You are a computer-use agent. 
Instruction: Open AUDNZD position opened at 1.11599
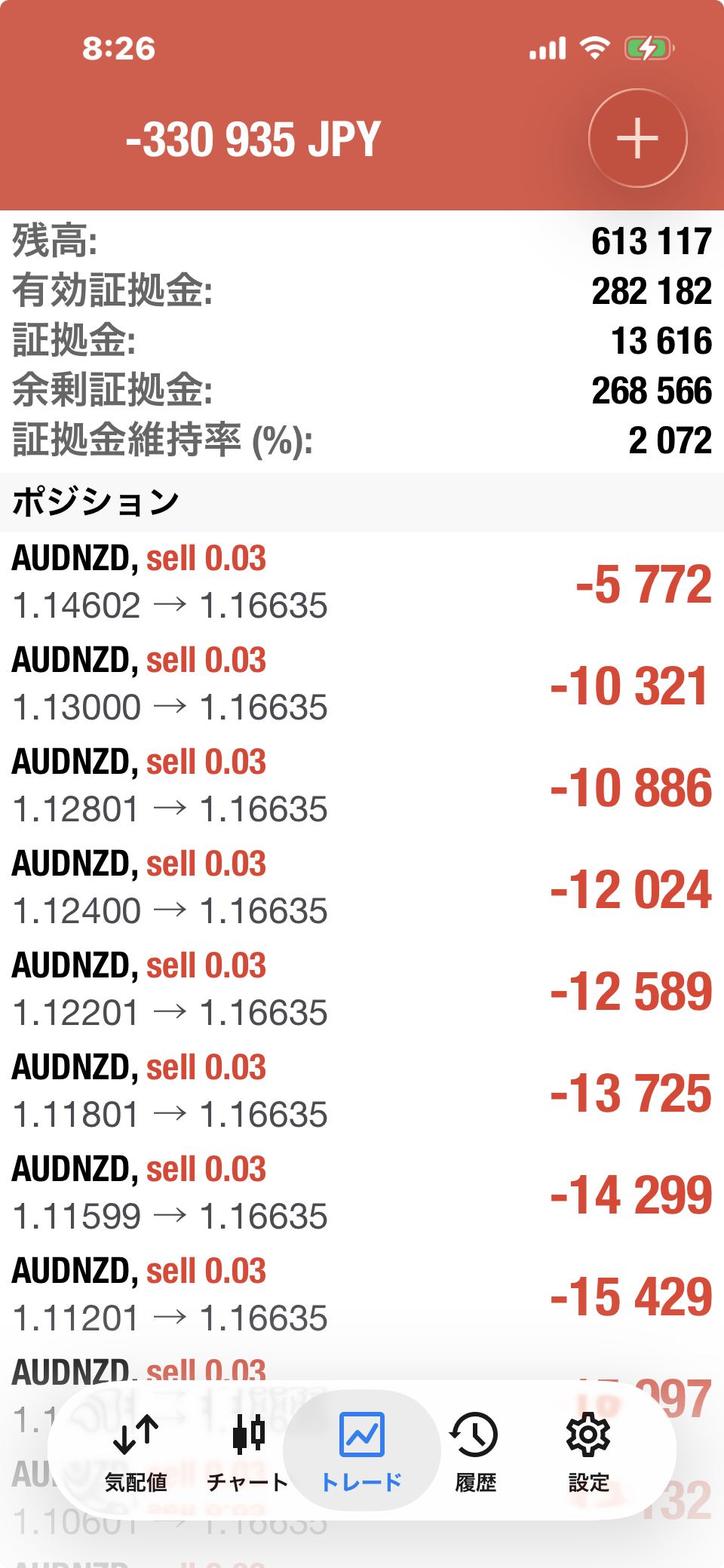pyautogui.click(x=362, y=1194)
